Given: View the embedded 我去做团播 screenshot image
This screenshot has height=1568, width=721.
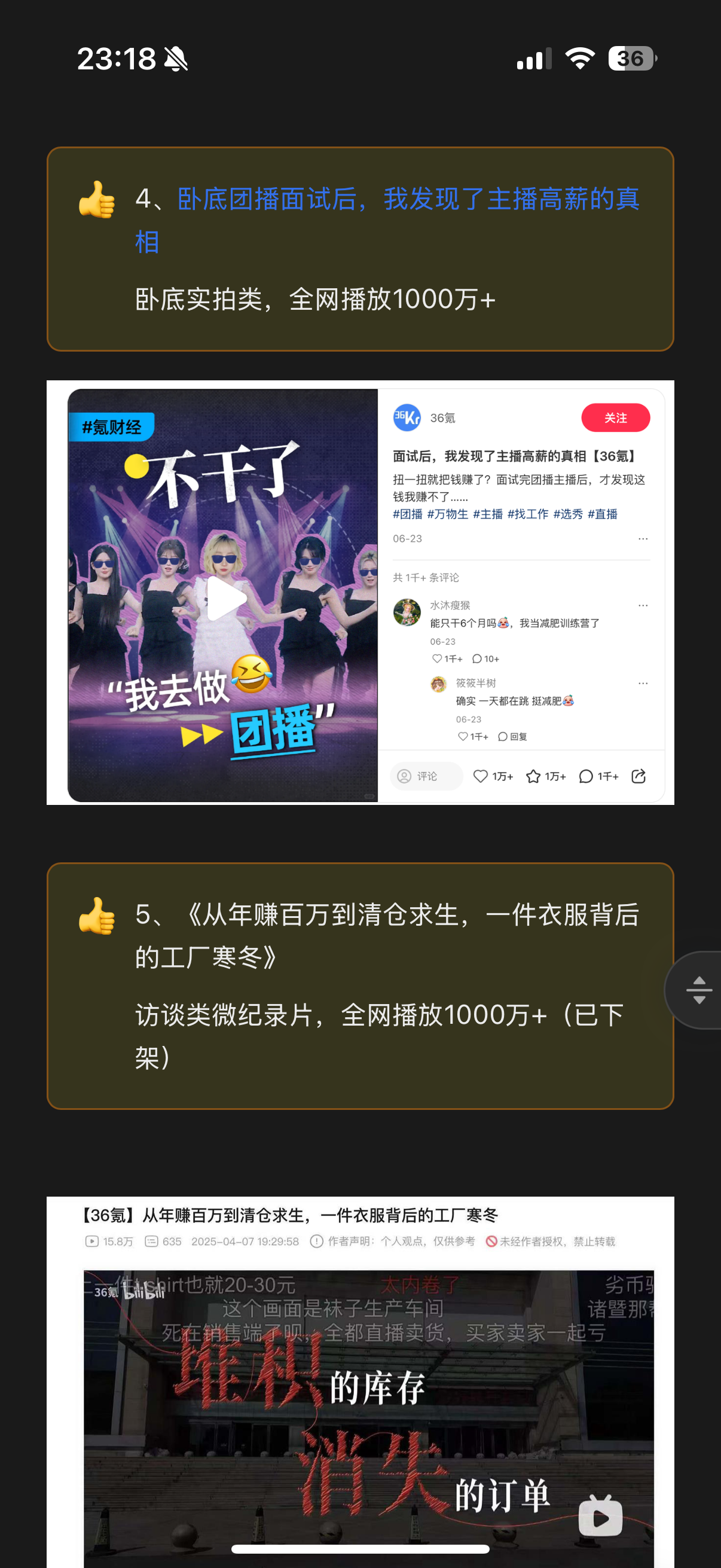Looking at the screenshot, I should pyautogui.click(x=360, y=593).
